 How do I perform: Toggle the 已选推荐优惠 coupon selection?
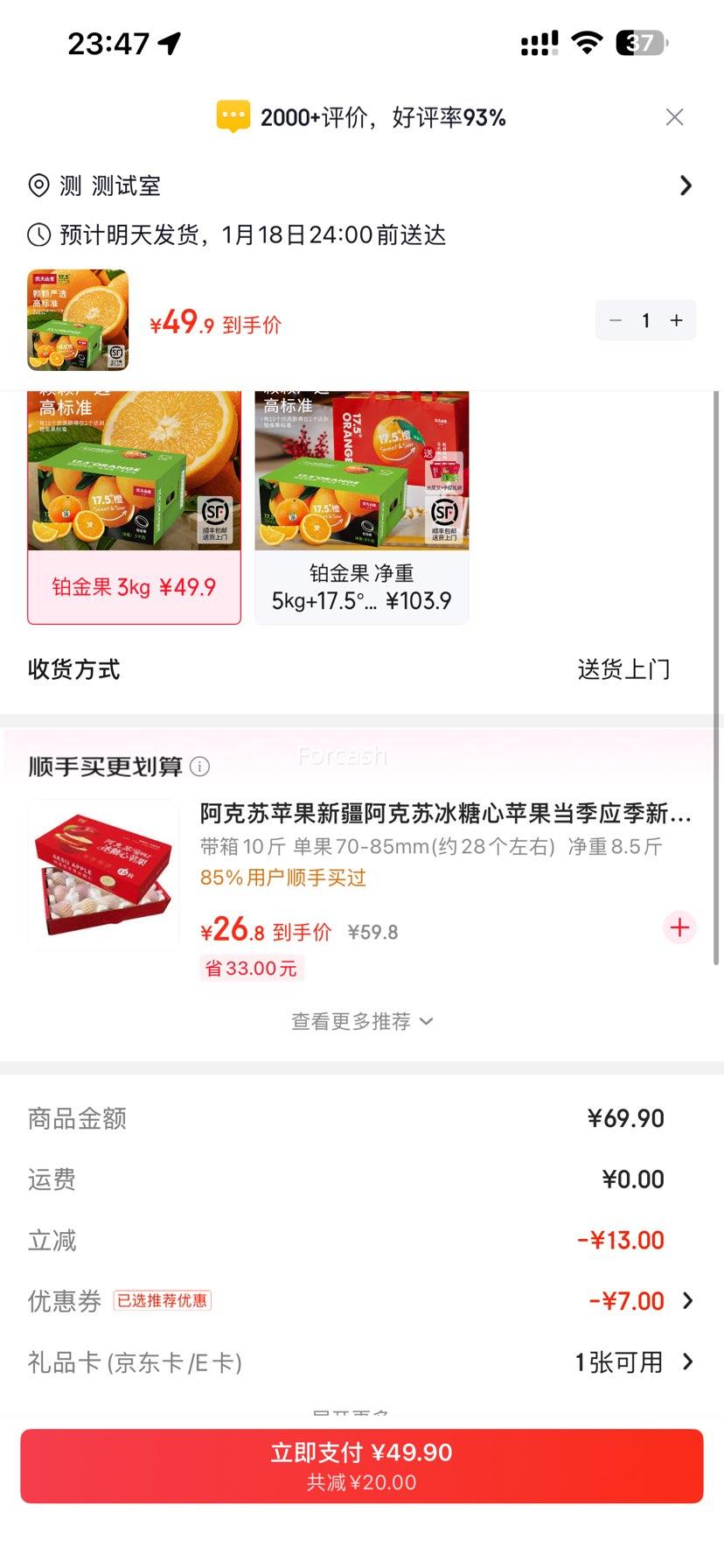pos(164,1300)
